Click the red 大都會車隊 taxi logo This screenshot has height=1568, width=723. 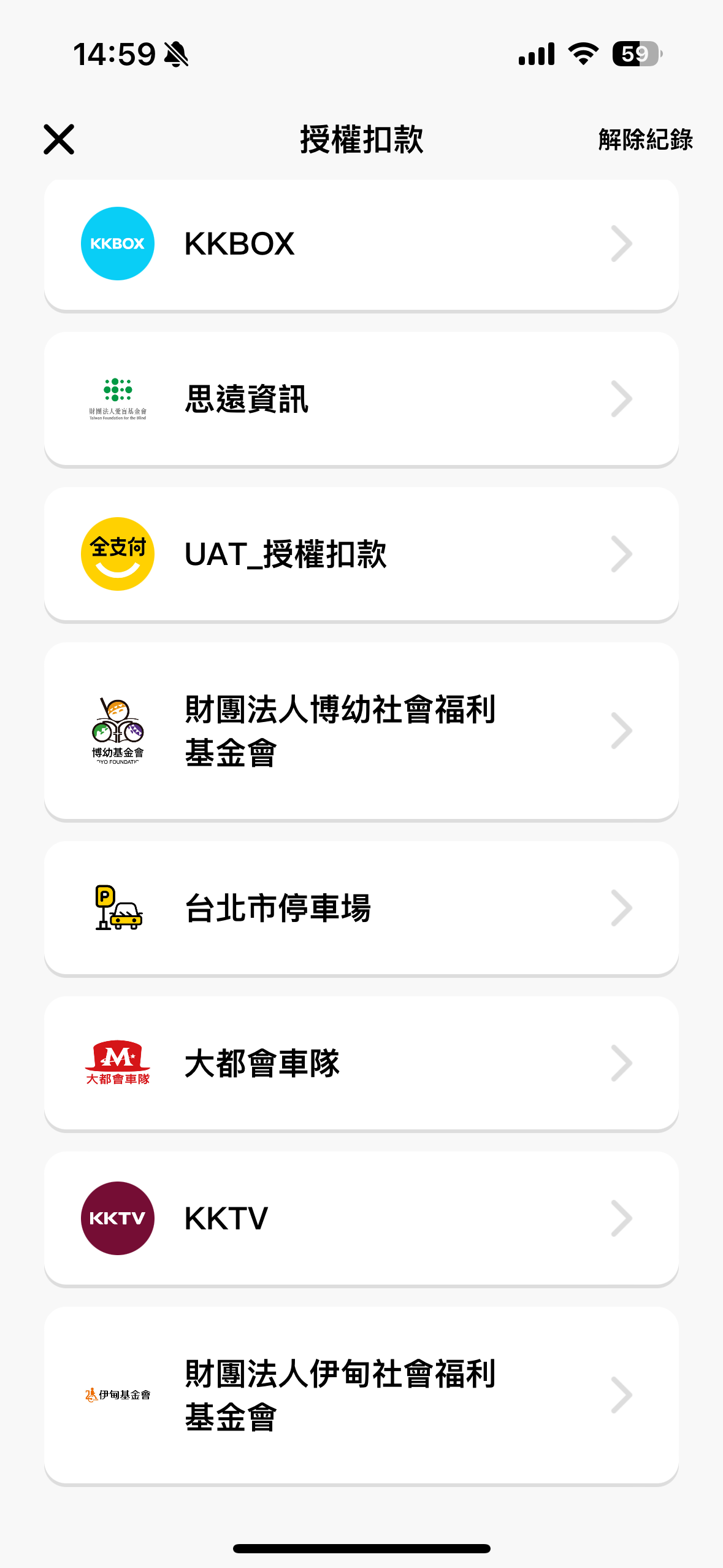tap(117, 1063)
